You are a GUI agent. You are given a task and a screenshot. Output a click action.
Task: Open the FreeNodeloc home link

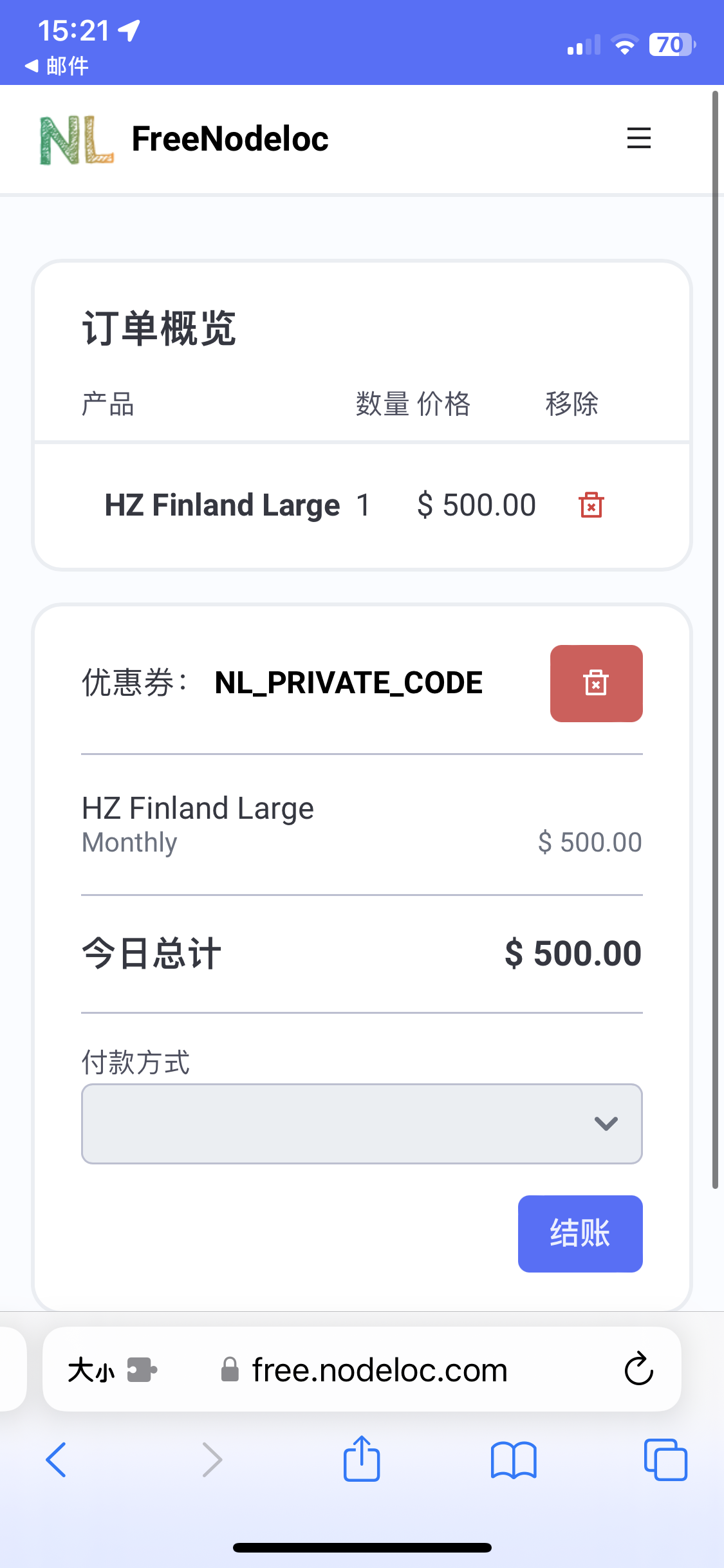coord(184,139)
